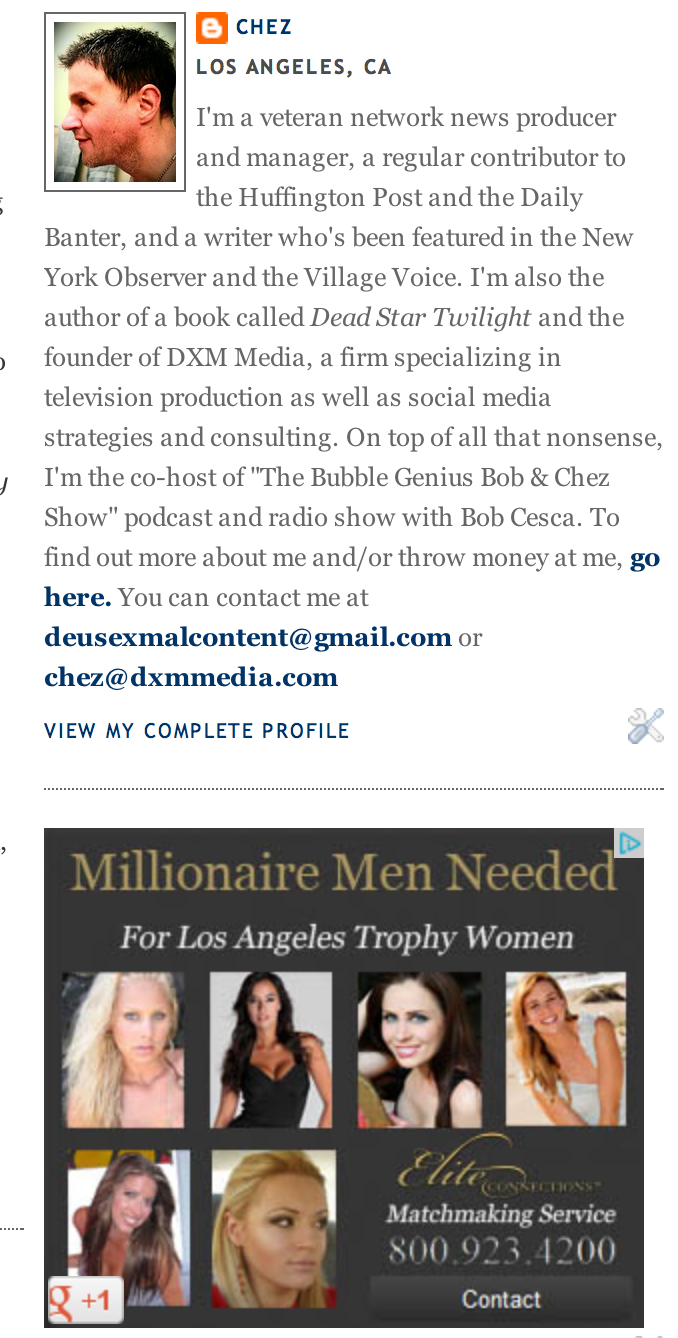View my complete profile
The image size is (678, 1338).
pyautogui.click(x=197, y=731)
